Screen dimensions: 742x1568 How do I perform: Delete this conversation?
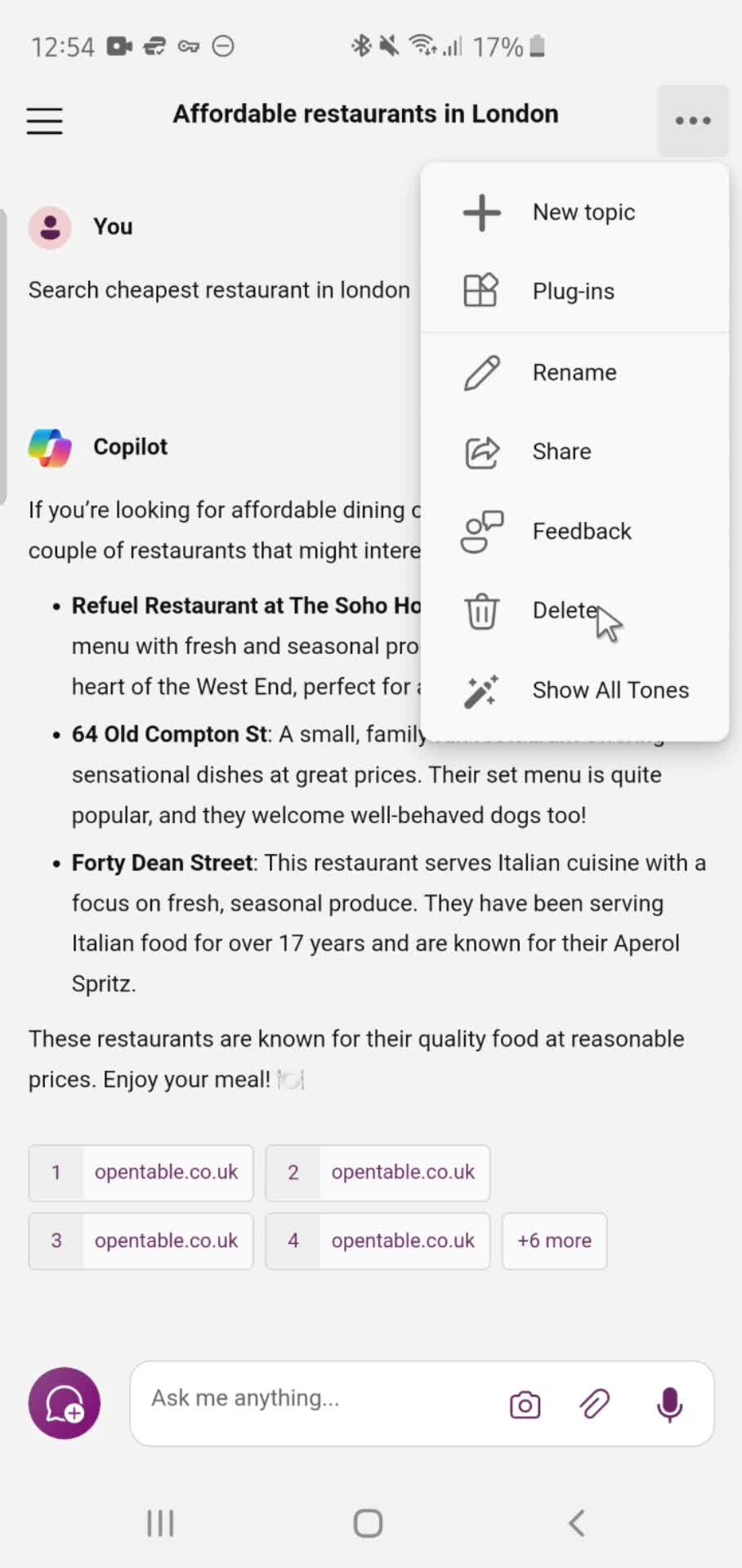(564, 611)
